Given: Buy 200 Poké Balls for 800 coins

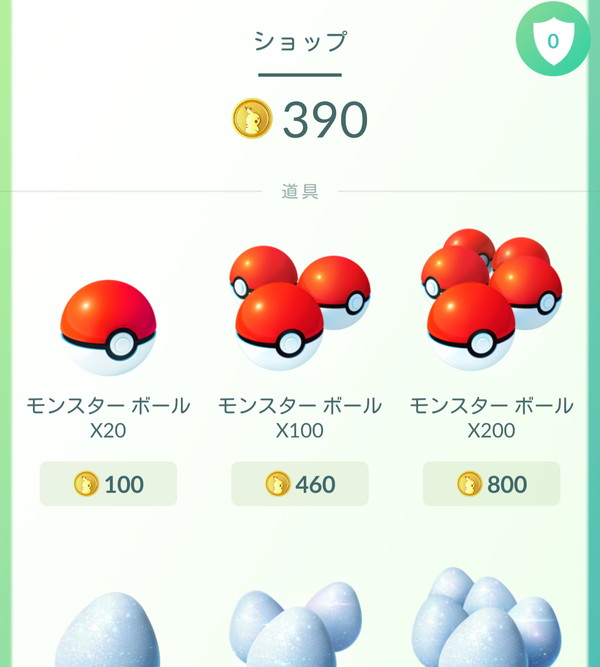Looking at the screenshot, I should coord(491,484).
